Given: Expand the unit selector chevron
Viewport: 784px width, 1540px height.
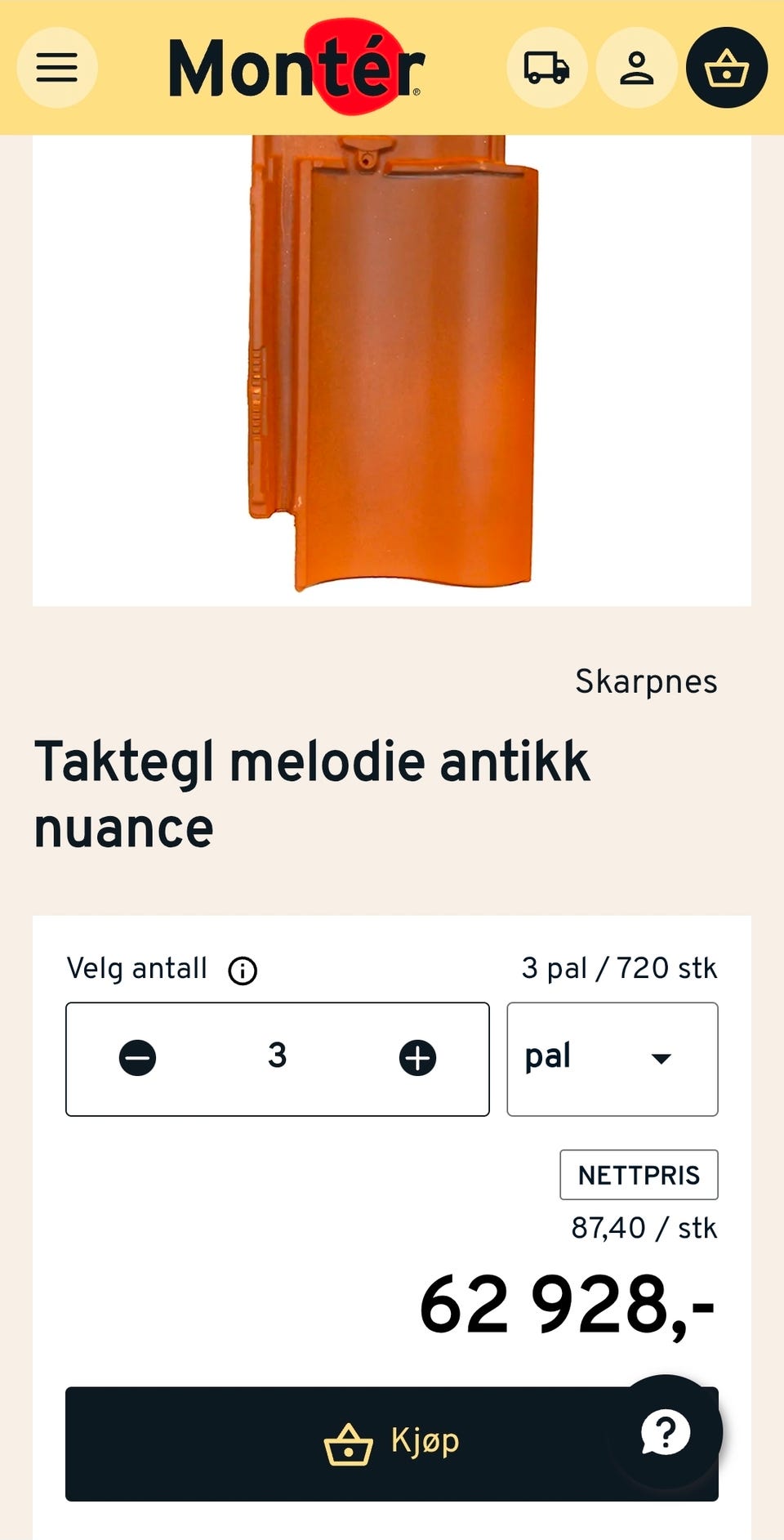Looking at the screenshot, I should [660, 1059].
